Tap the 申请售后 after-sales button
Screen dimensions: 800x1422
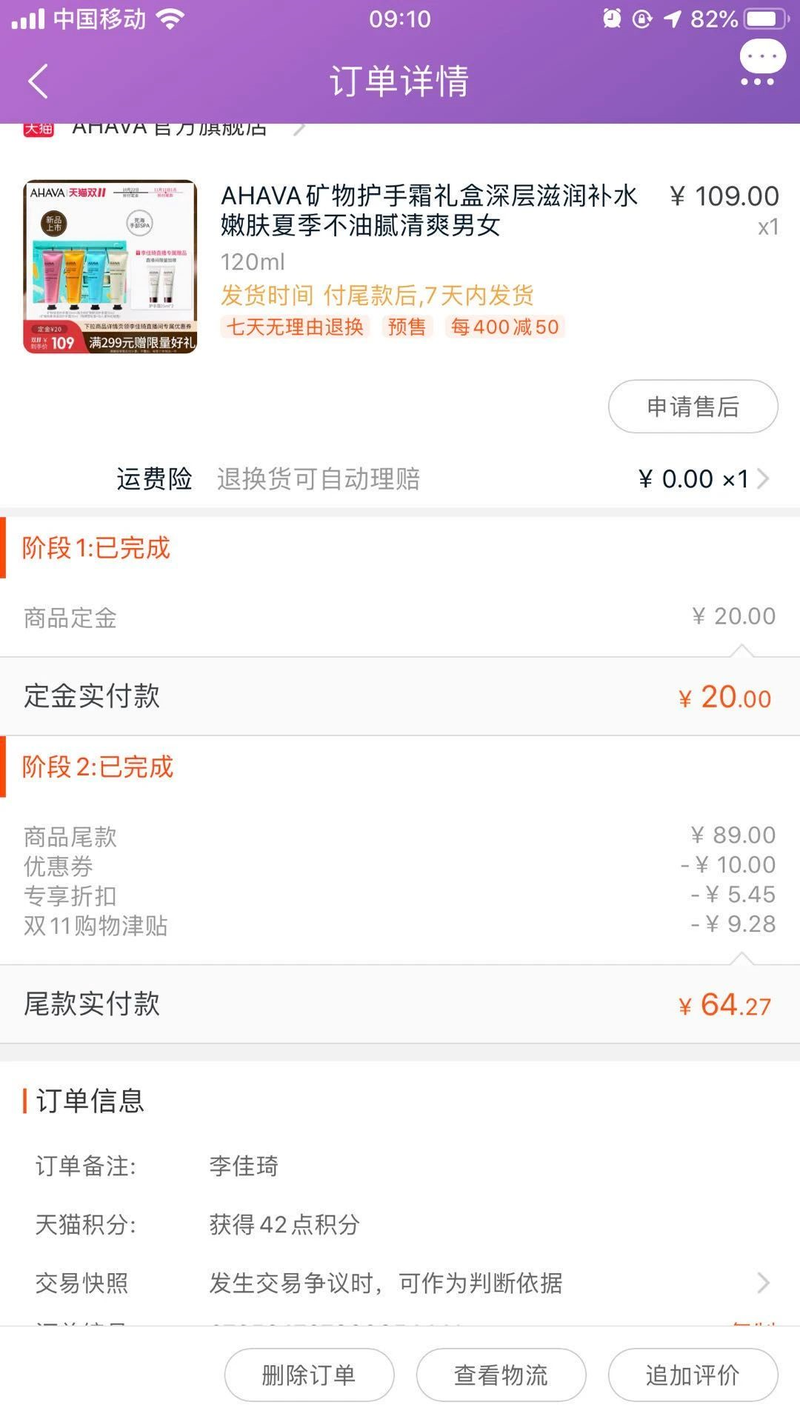(x=693, y=406)
